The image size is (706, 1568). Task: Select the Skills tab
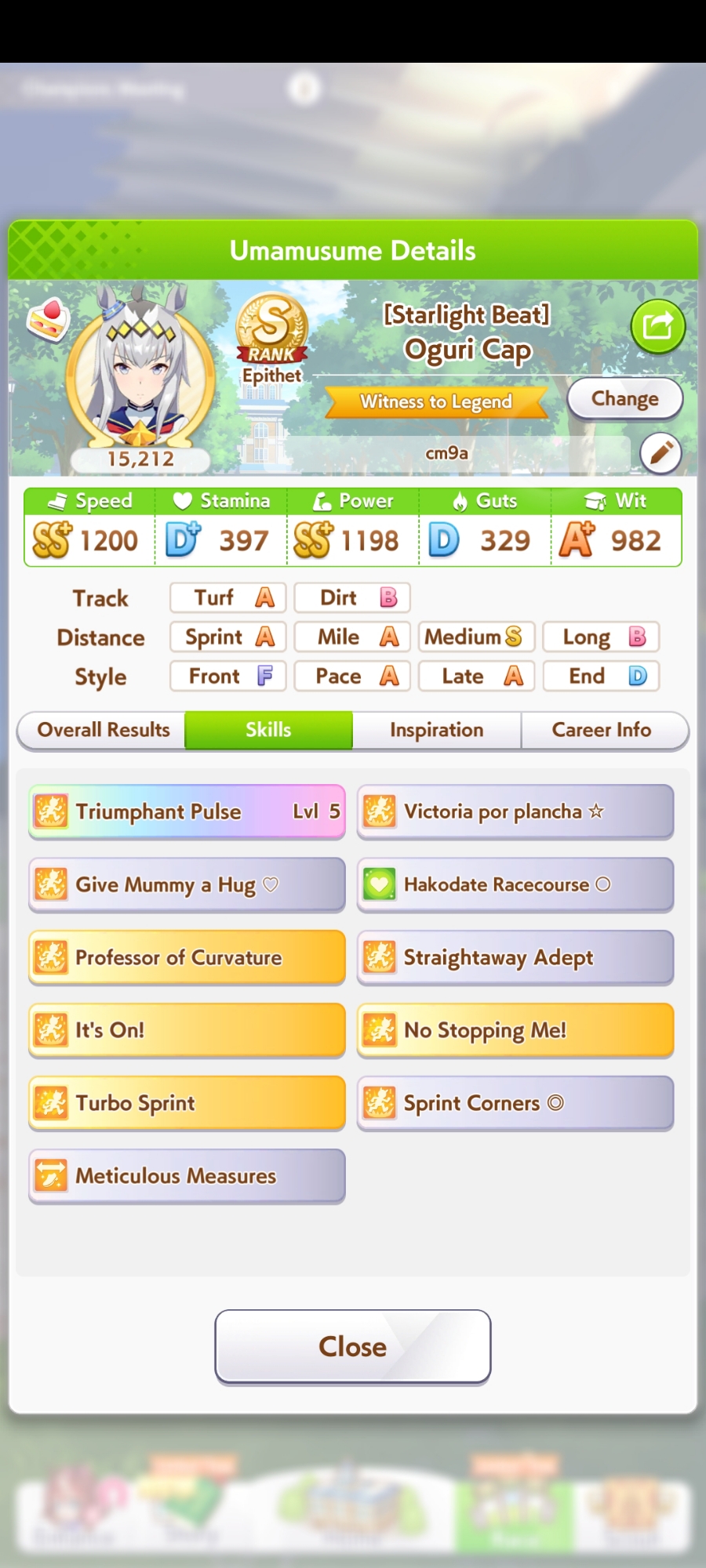(268, 730)
